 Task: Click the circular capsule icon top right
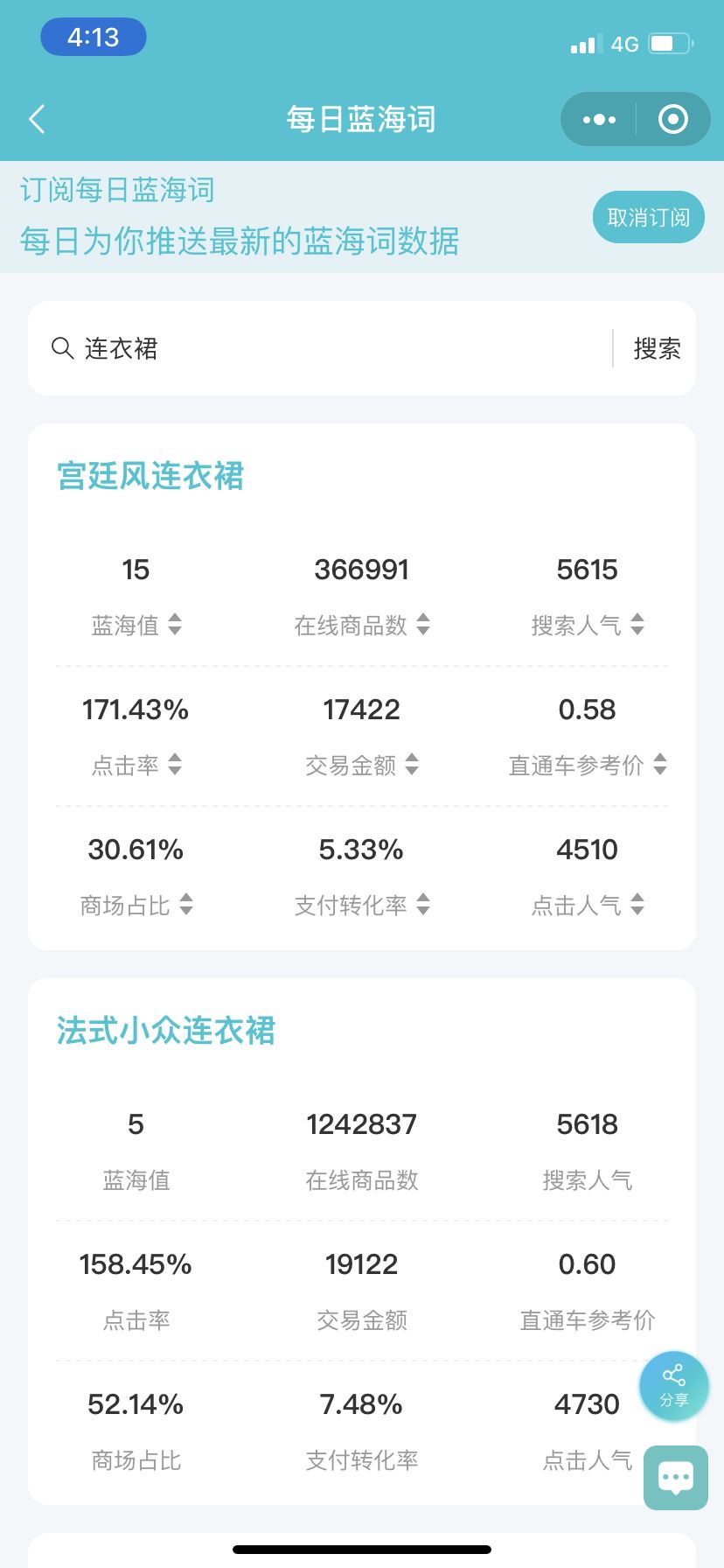coord(672,118)
